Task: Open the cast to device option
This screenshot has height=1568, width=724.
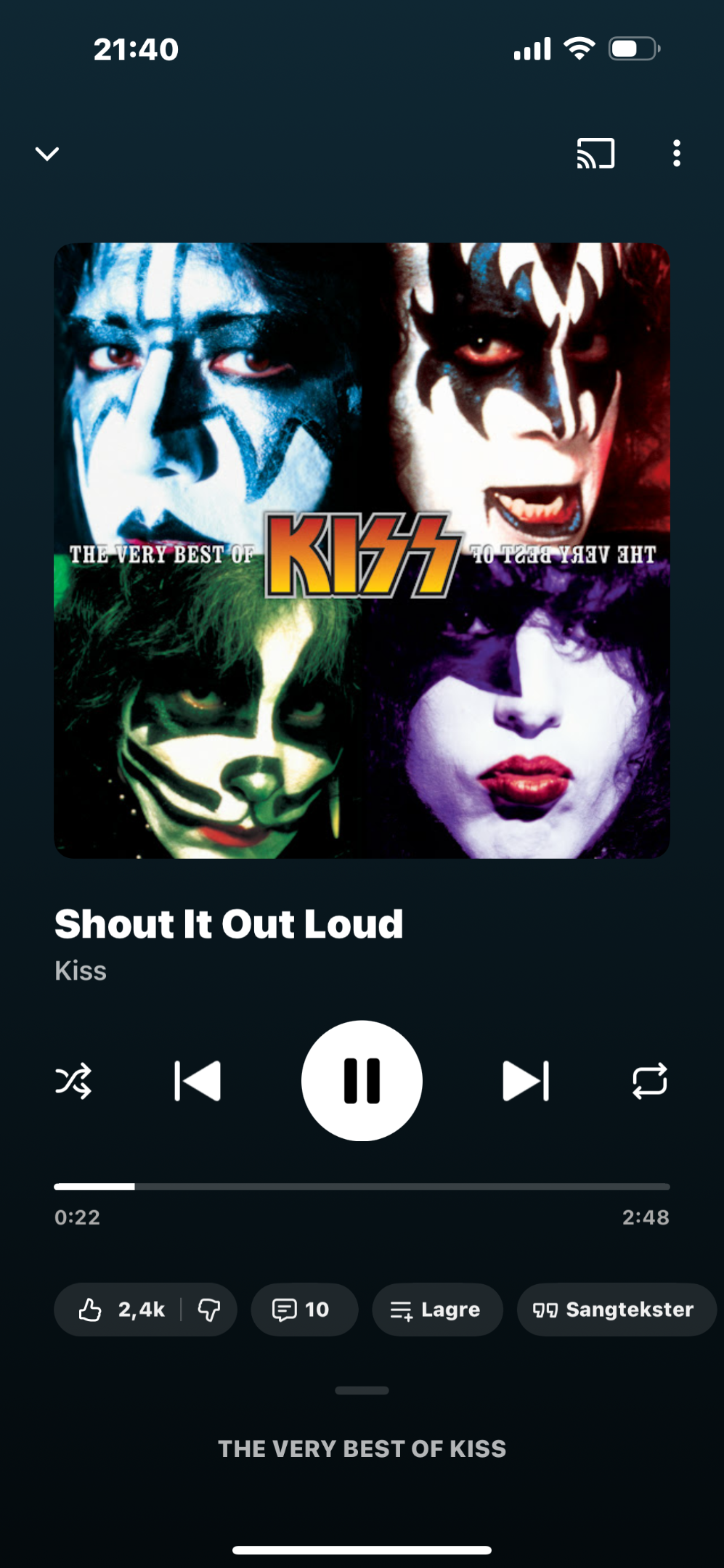Action: click(x=595, y=153)
